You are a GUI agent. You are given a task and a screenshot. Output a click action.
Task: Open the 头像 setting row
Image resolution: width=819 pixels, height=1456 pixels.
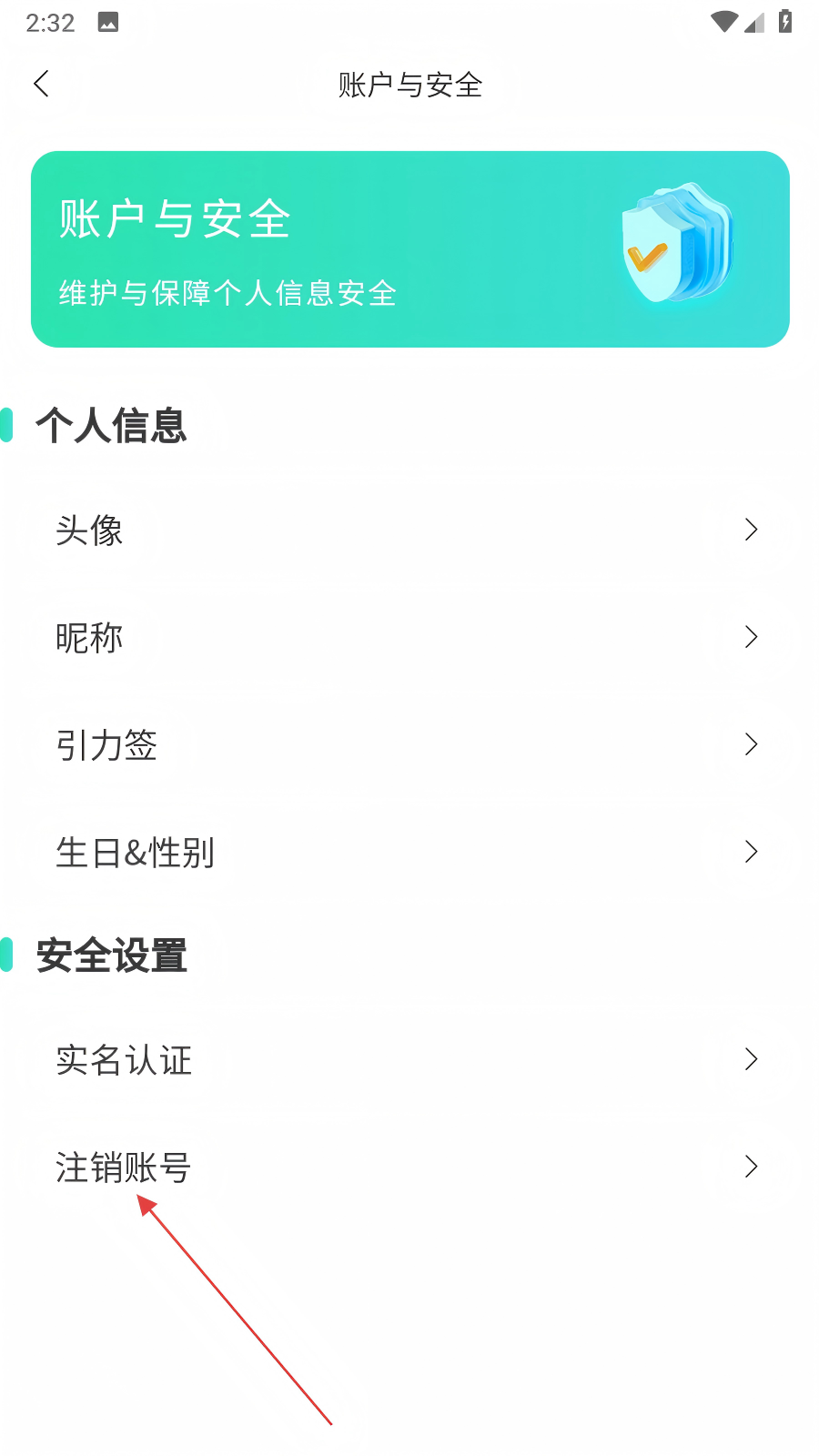[409, 530]
